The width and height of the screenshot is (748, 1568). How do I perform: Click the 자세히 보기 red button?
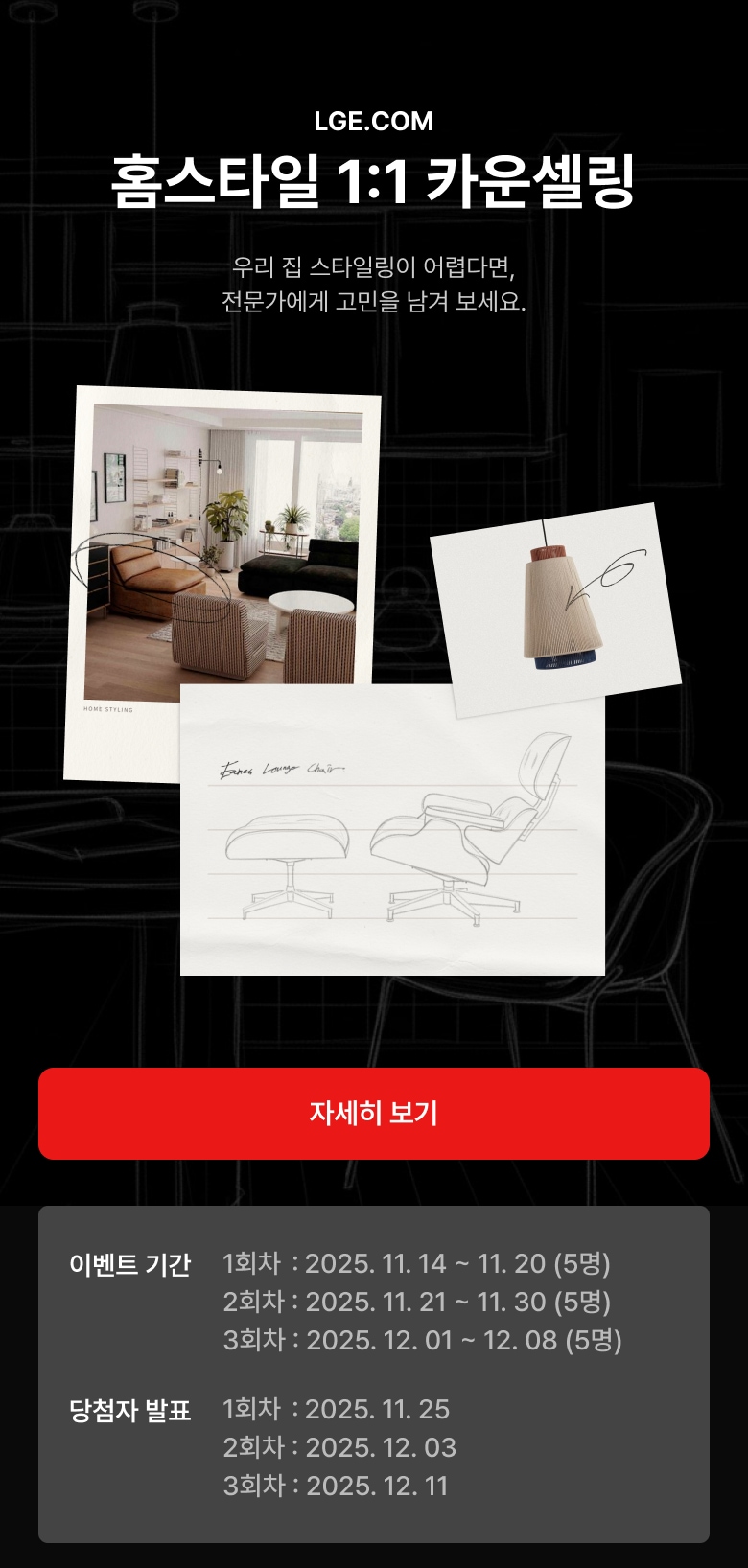click(373, 1113)
